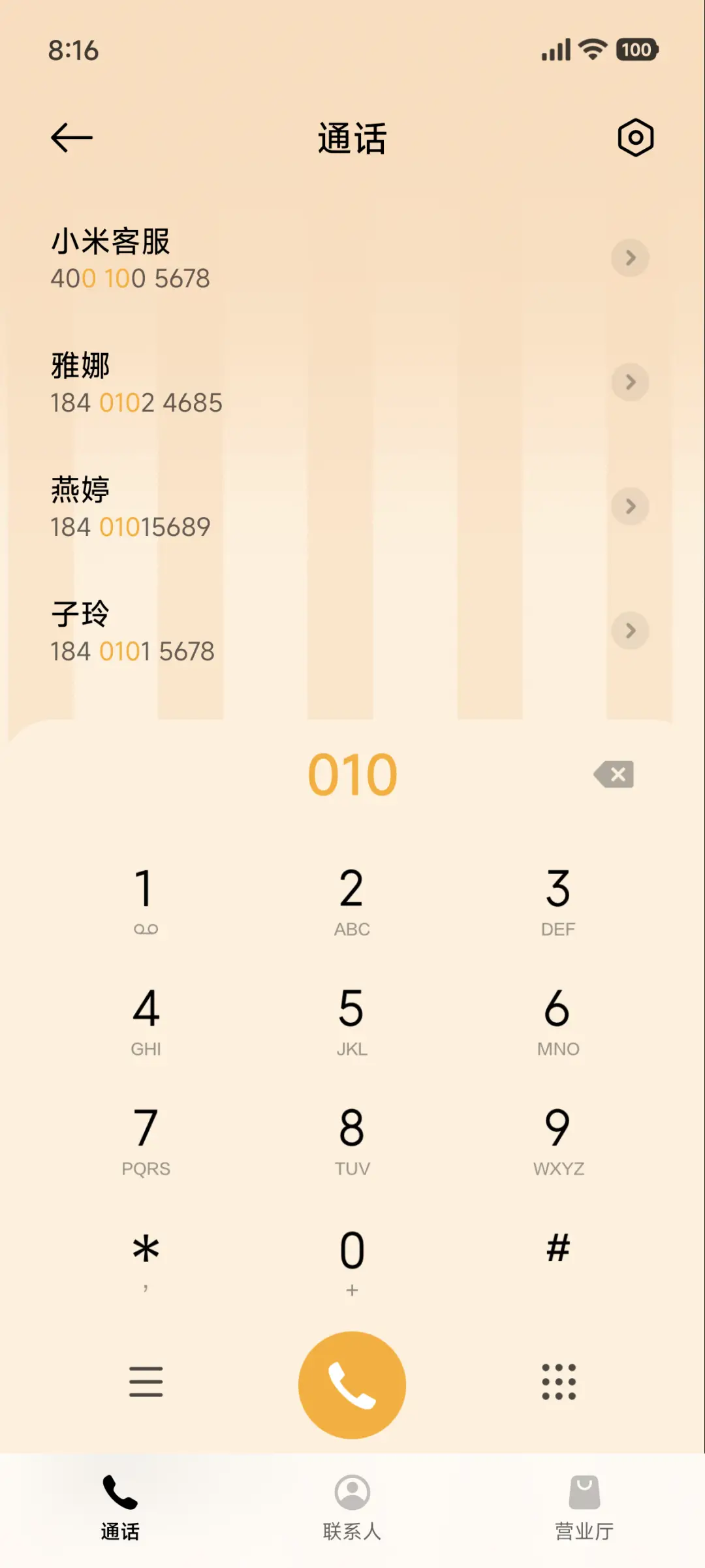
Task: Tap the back arrow to exit 通话
Action: coord(72,137)
